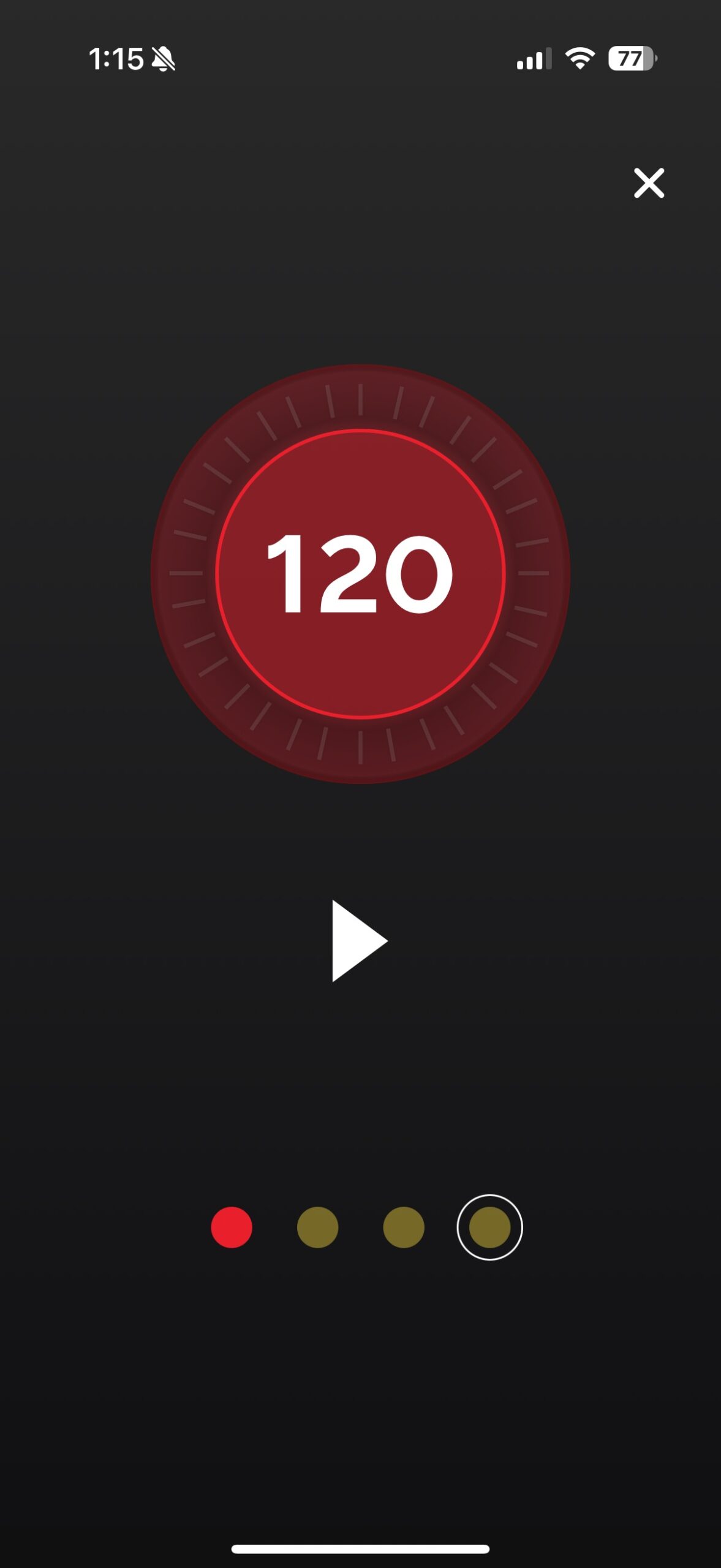The image size is (721, 1568).
Task: Start the metronome with the play button
Action: point(357,940)
